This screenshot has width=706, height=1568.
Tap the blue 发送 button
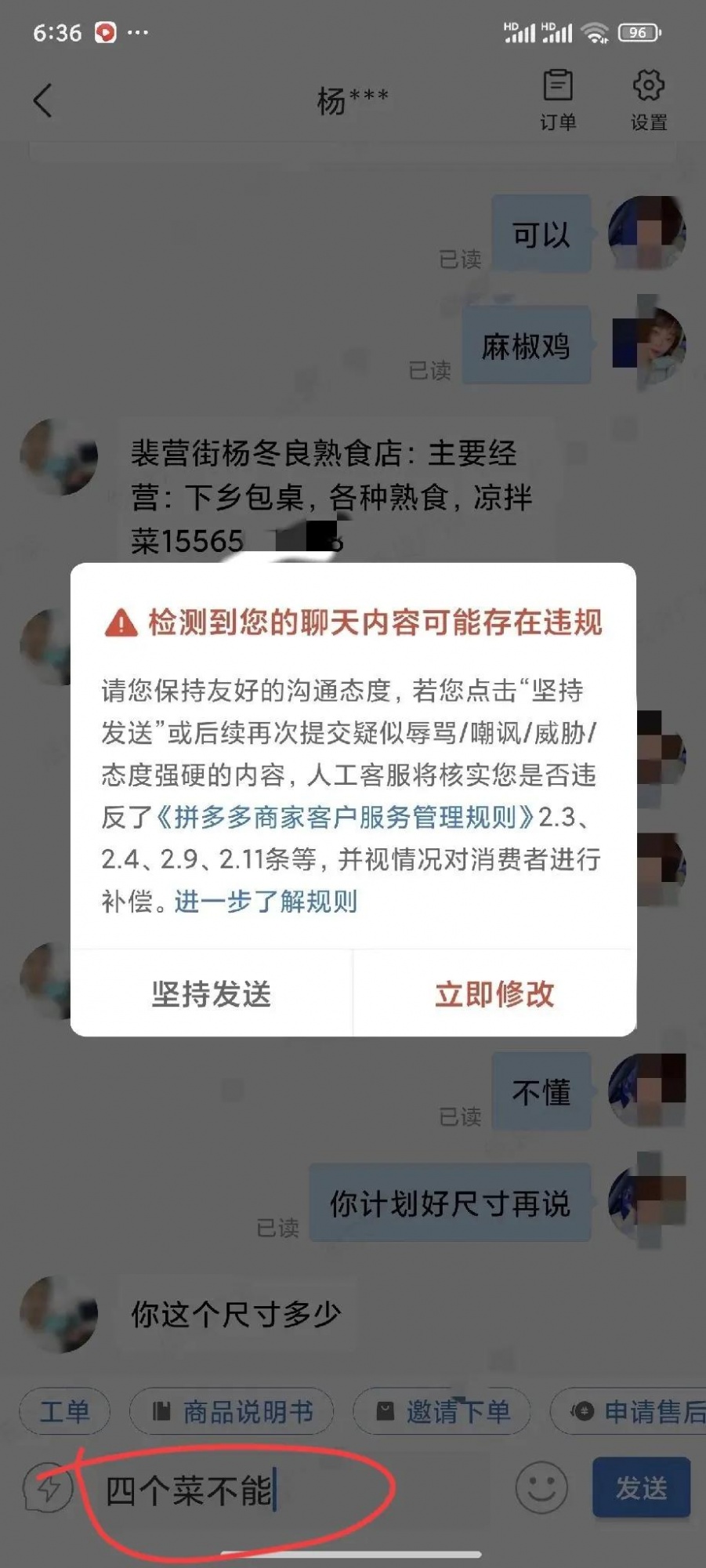tap(641, 1487)
